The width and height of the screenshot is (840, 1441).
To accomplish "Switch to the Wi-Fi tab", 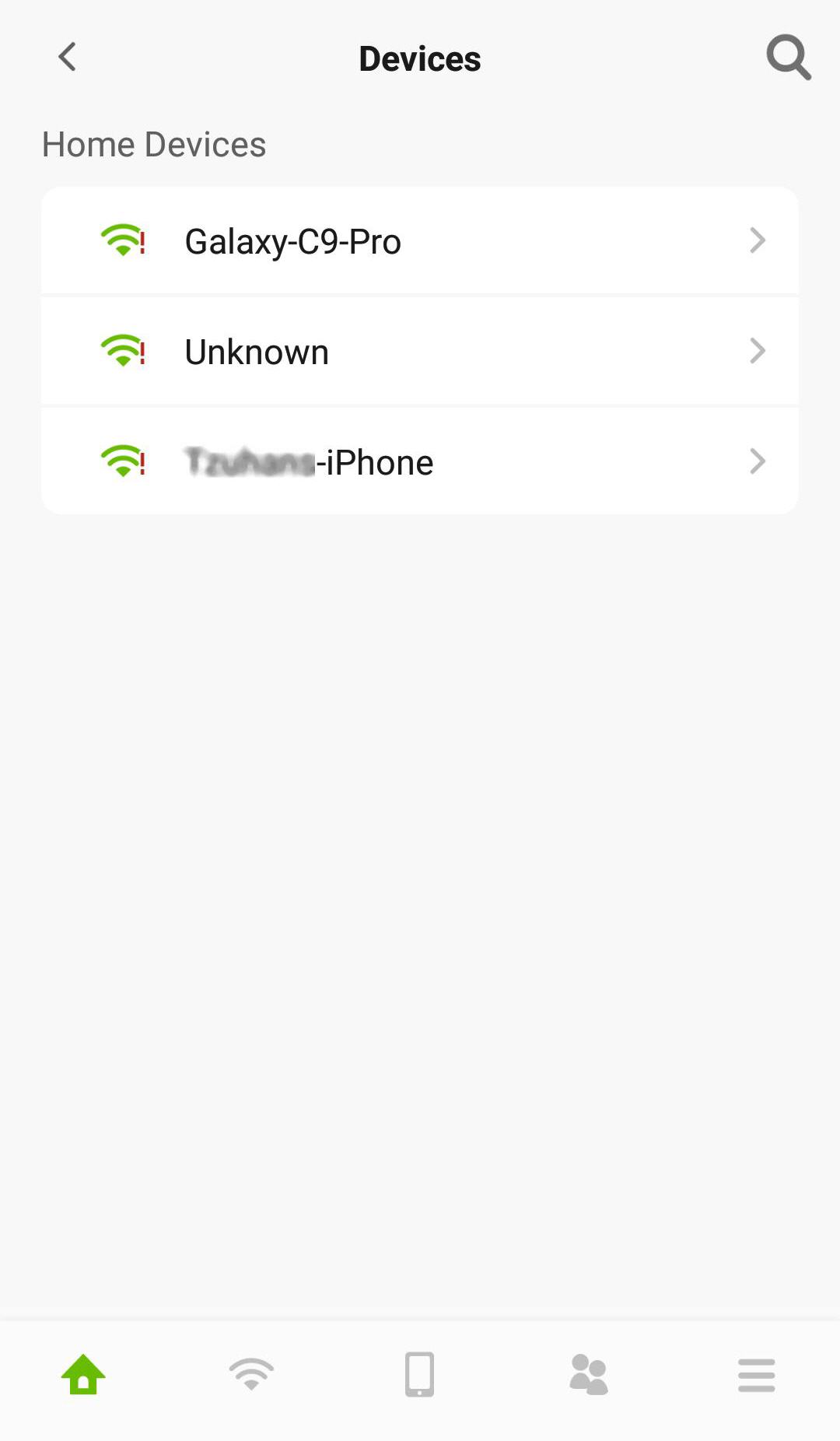I will [251, 1375].
